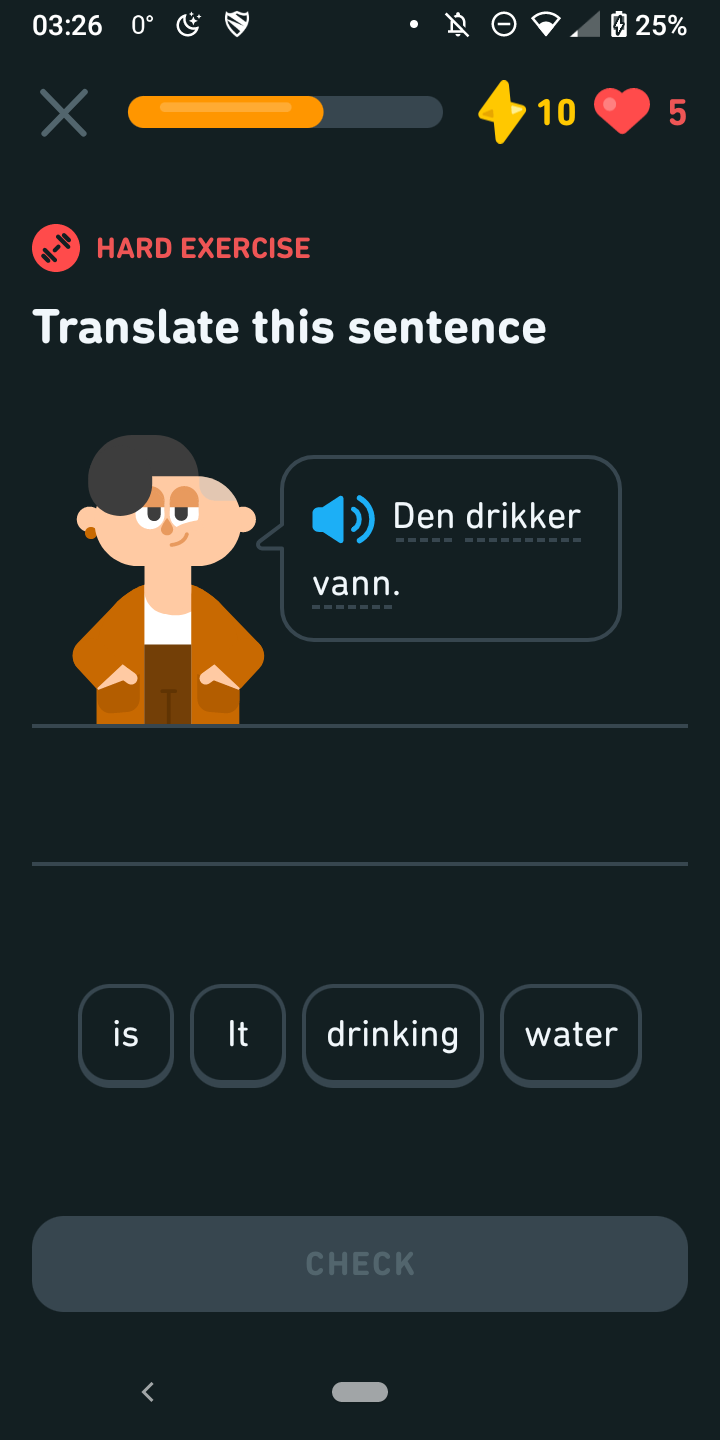Screen dimensions: 720x1440
Task: Tap the home pill in the navigation bar
Action: coord(360,1391)
